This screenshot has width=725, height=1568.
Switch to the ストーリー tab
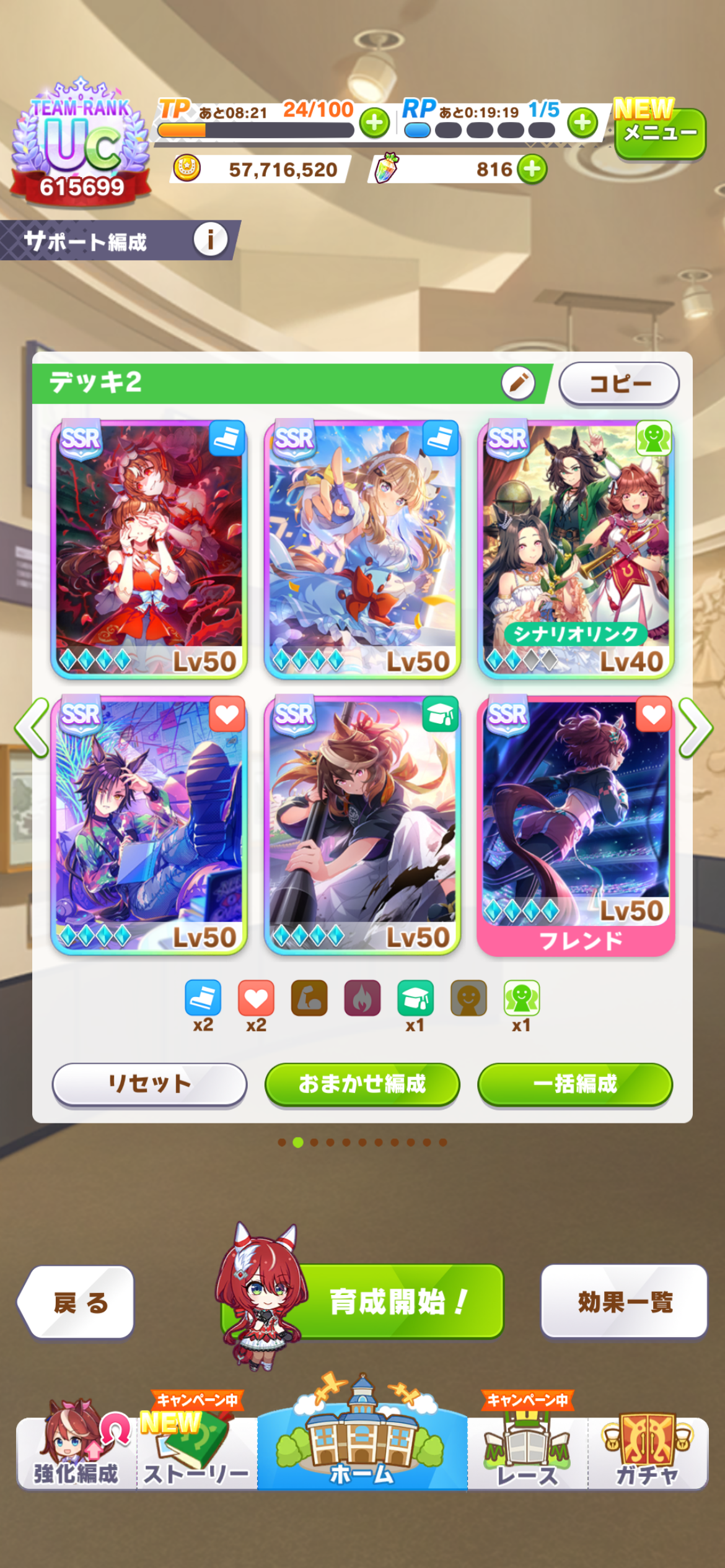(x=196, y=1454)
